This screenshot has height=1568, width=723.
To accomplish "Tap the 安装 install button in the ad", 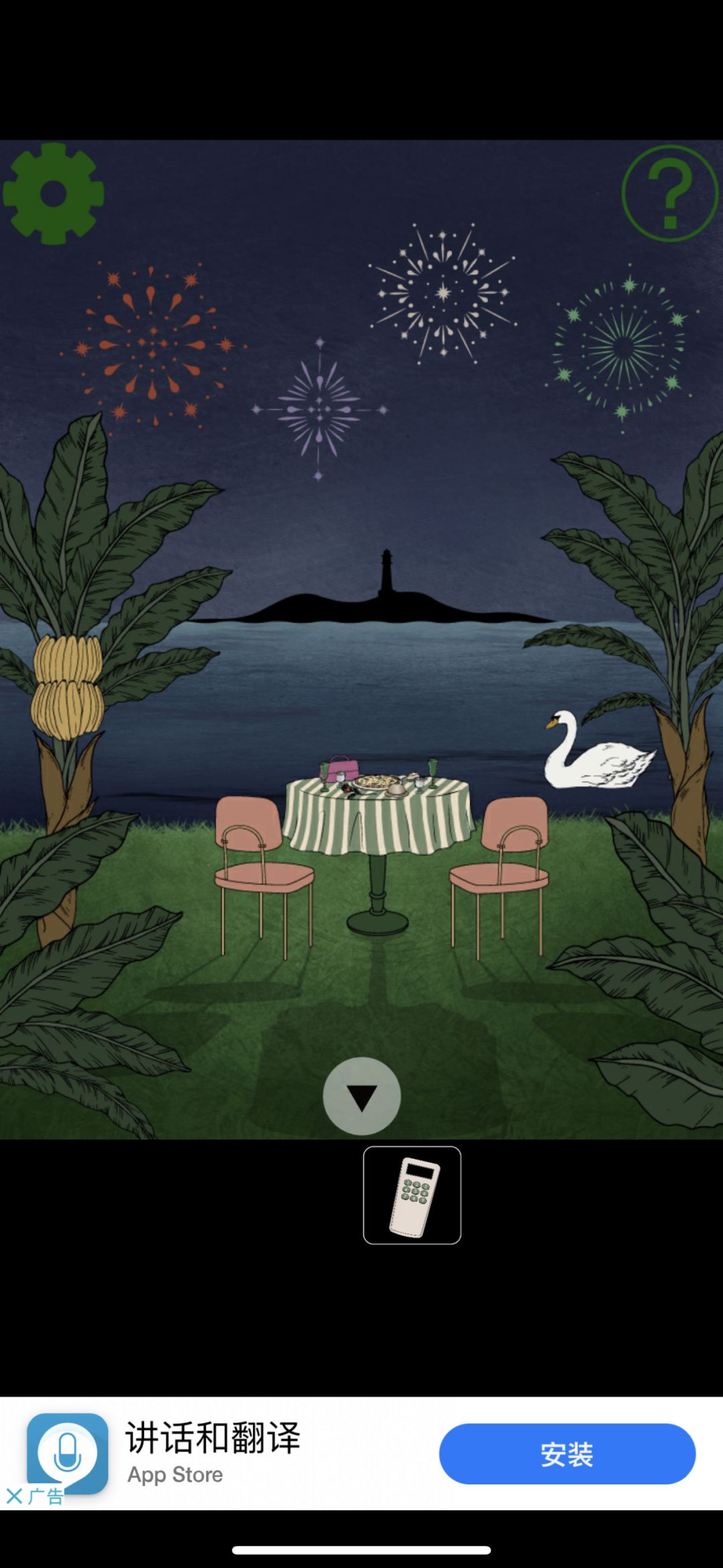I will (x=567, y=1453).
